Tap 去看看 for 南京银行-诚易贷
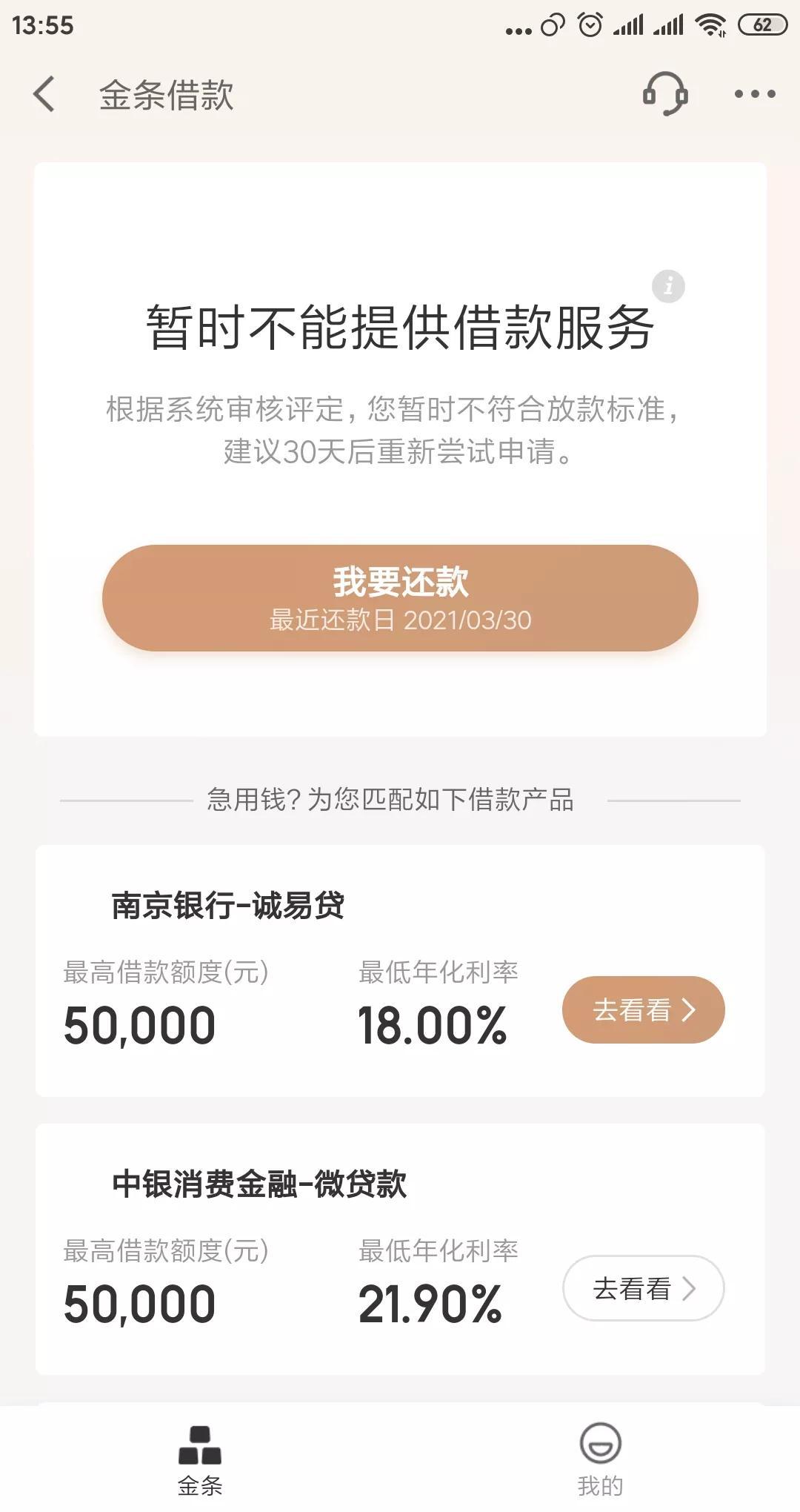800x1512 pixels. pyautogui.click(x=641, y=1009)
